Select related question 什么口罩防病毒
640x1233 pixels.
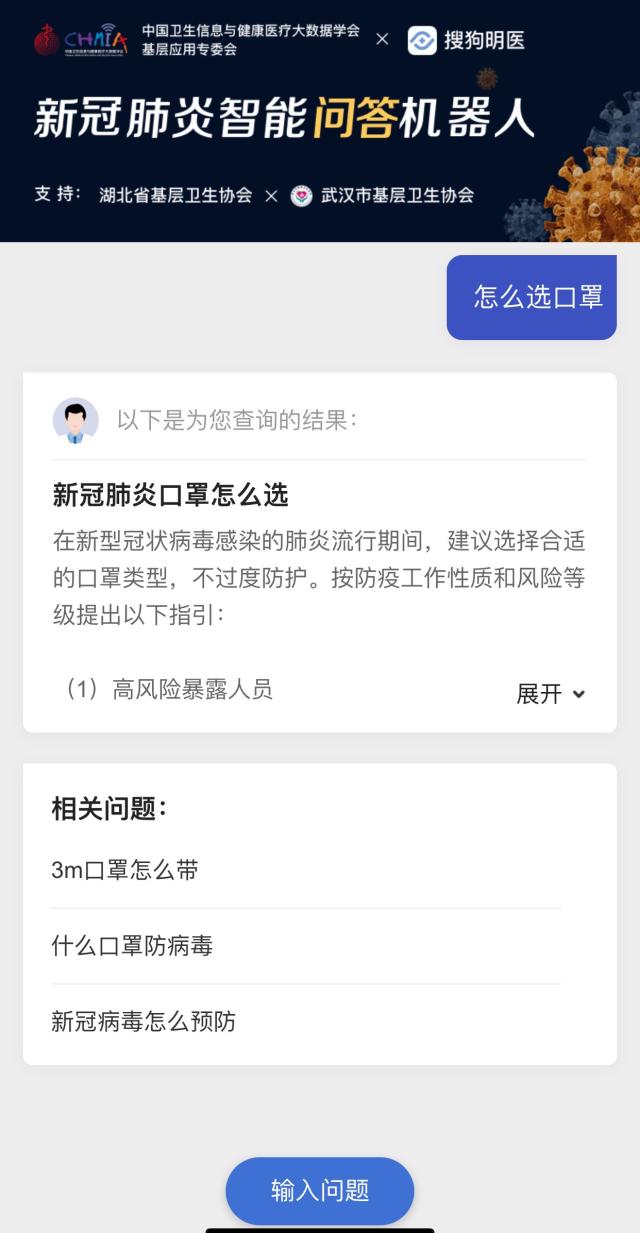(132, 946)
